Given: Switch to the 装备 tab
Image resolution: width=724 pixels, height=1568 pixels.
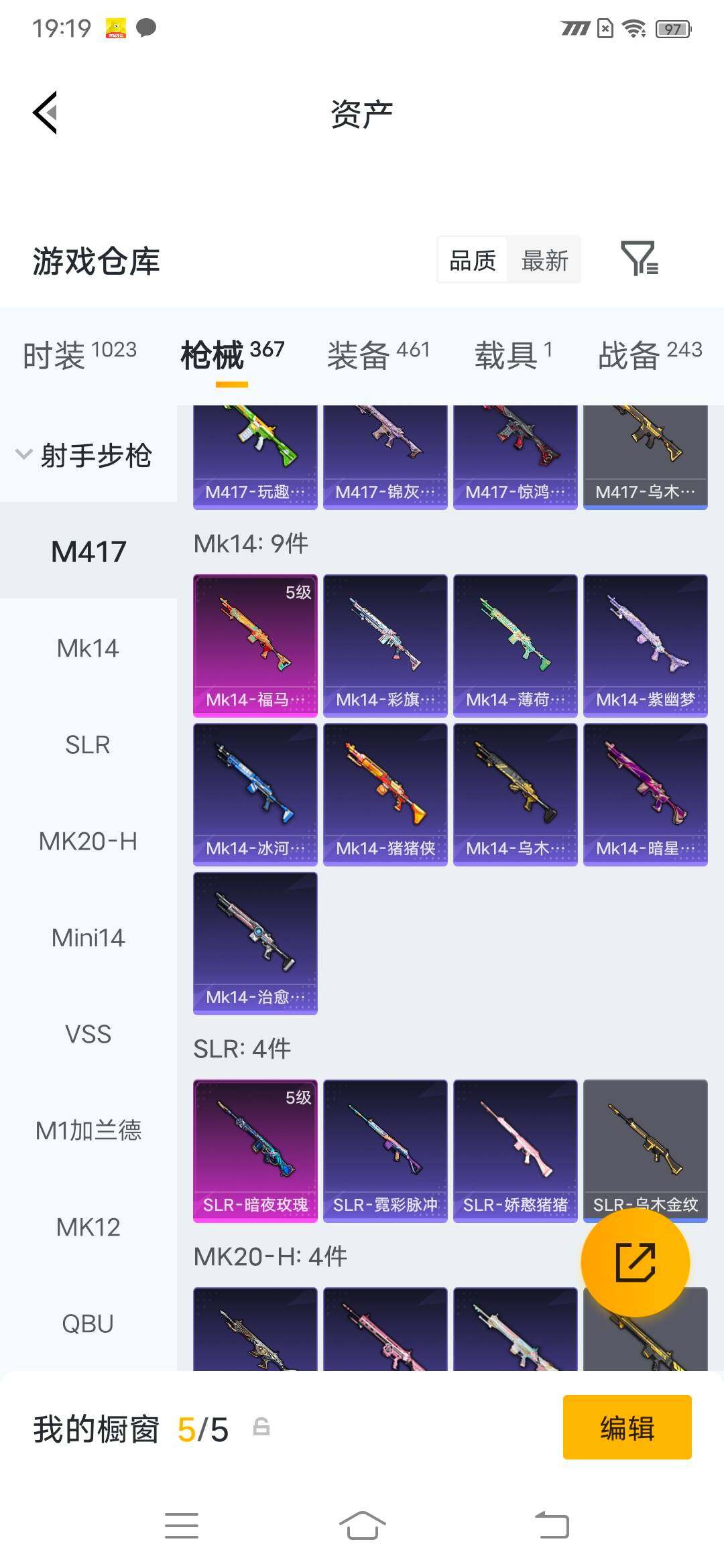Looking at the screenshot, I should (379, 354).
